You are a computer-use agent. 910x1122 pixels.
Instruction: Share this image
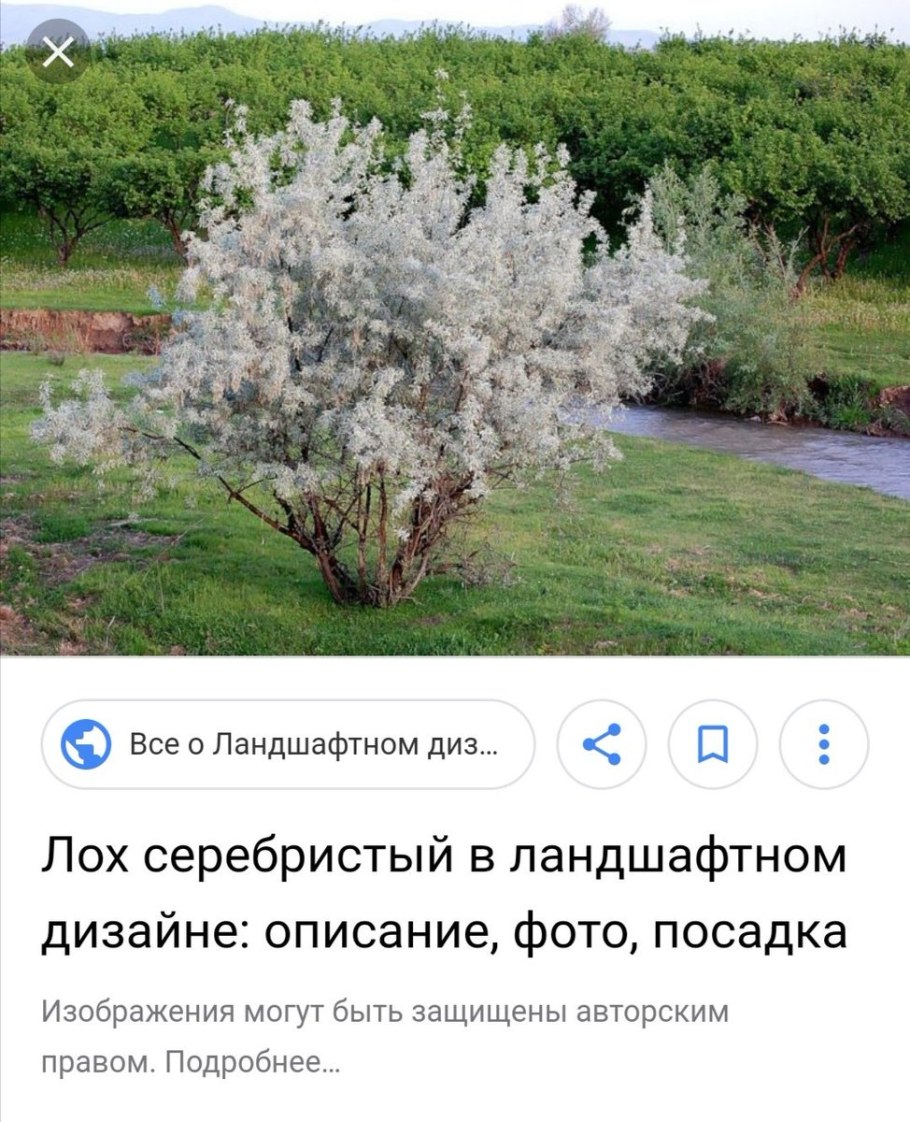[x=601, y=745]
